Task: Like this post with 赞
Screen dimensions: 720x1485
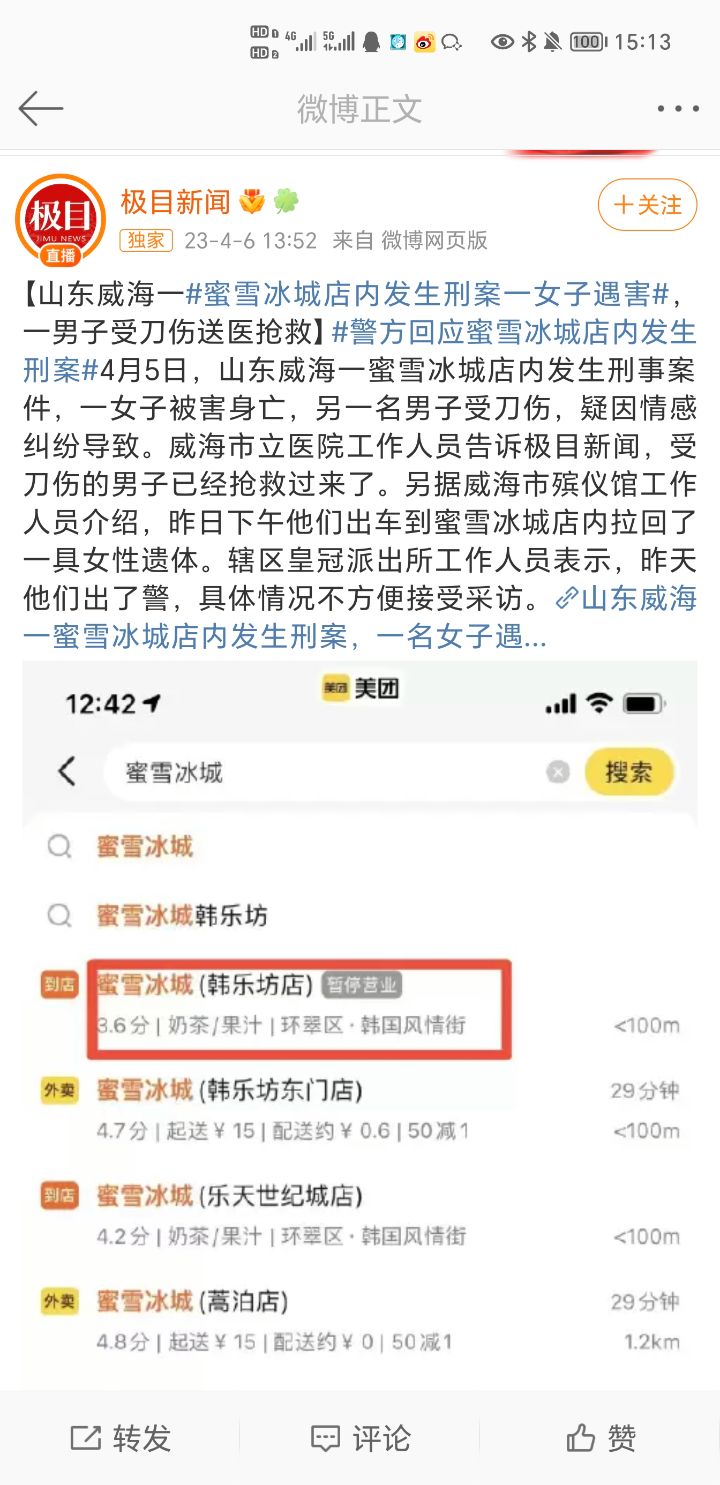Action: [600, 1438]
